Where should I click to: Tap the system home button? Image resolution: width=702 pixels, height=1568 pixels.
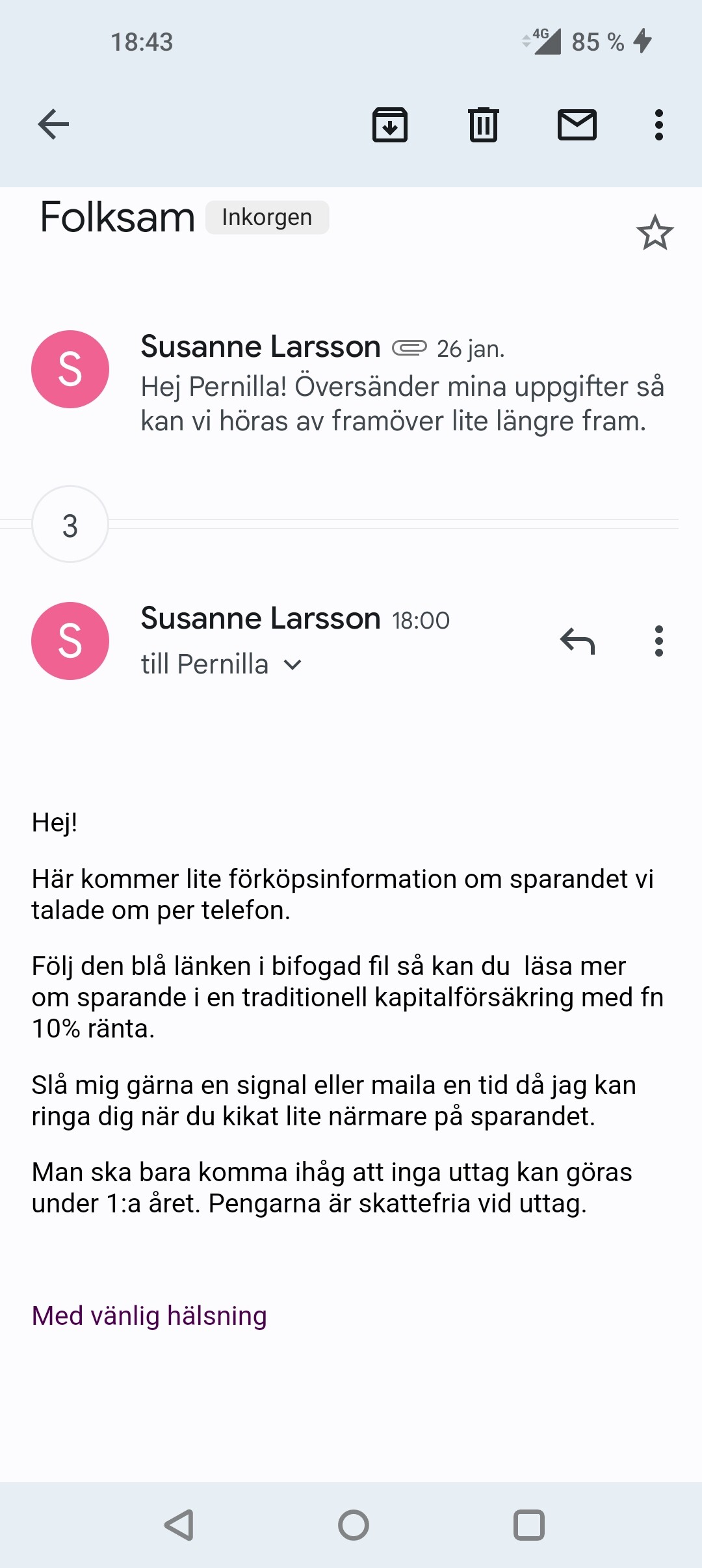pos(353,1524)
